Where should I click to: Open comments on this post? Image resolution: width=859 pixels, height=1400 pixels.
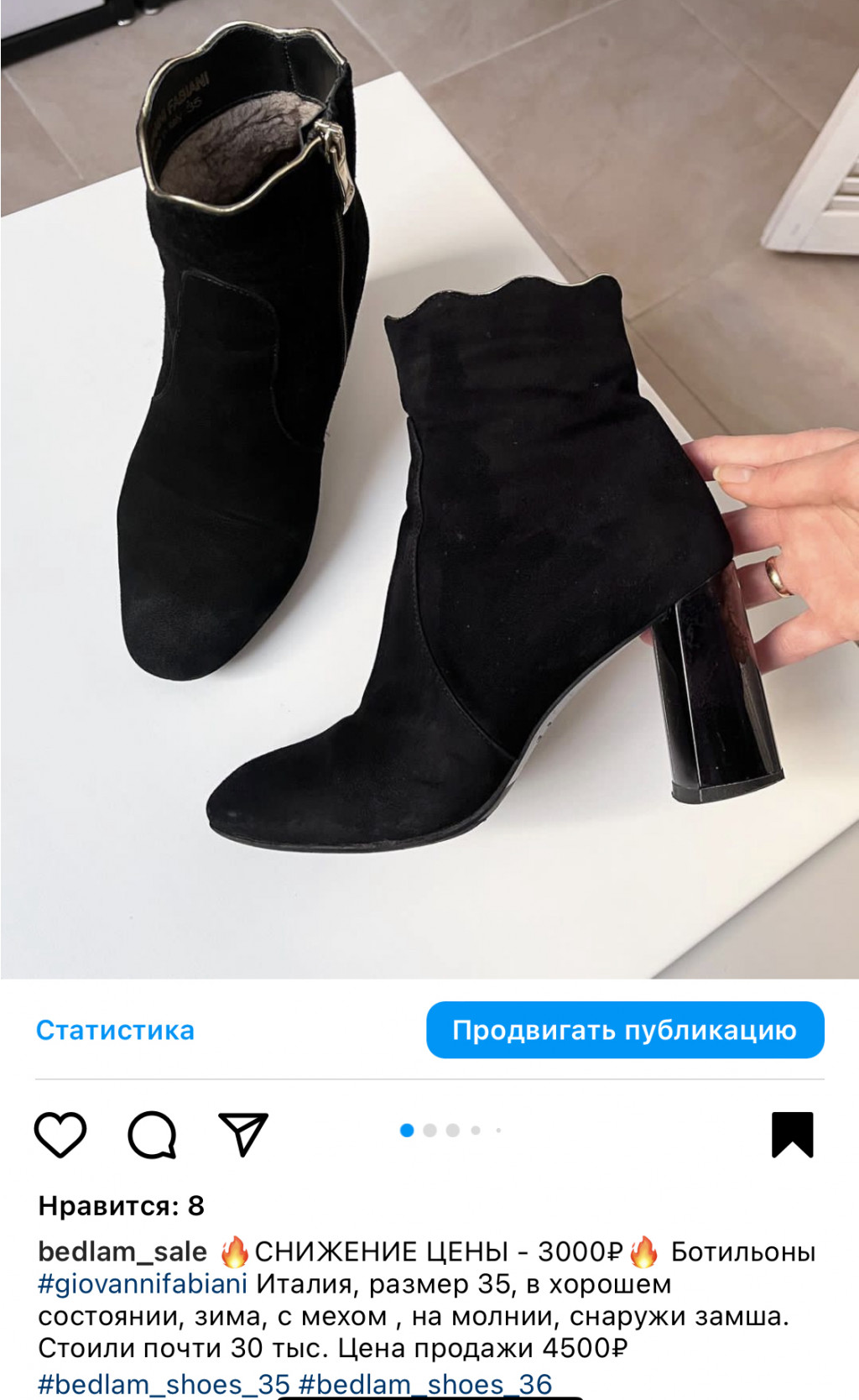pos(152,1135)
